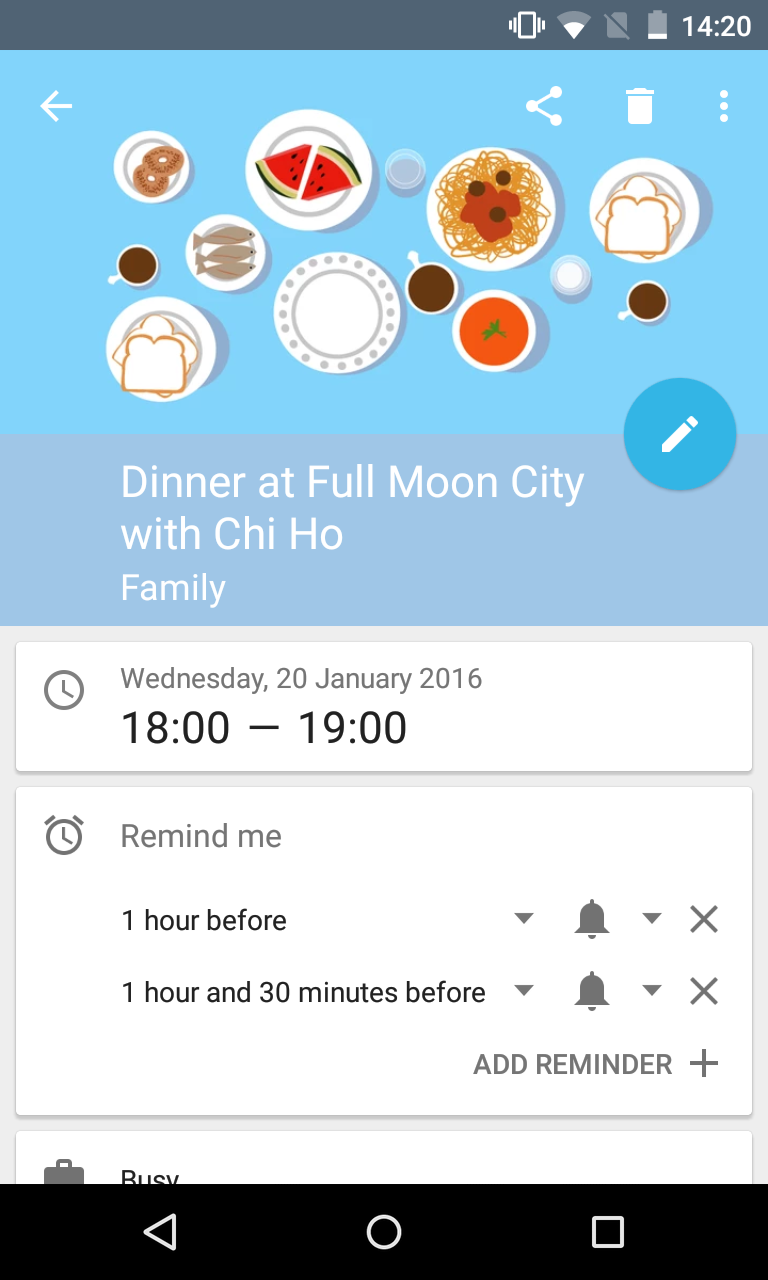Image resolution: width=768 pixels, height=1280 pixels.
Task: Share this dinner event
Action: 544,106
